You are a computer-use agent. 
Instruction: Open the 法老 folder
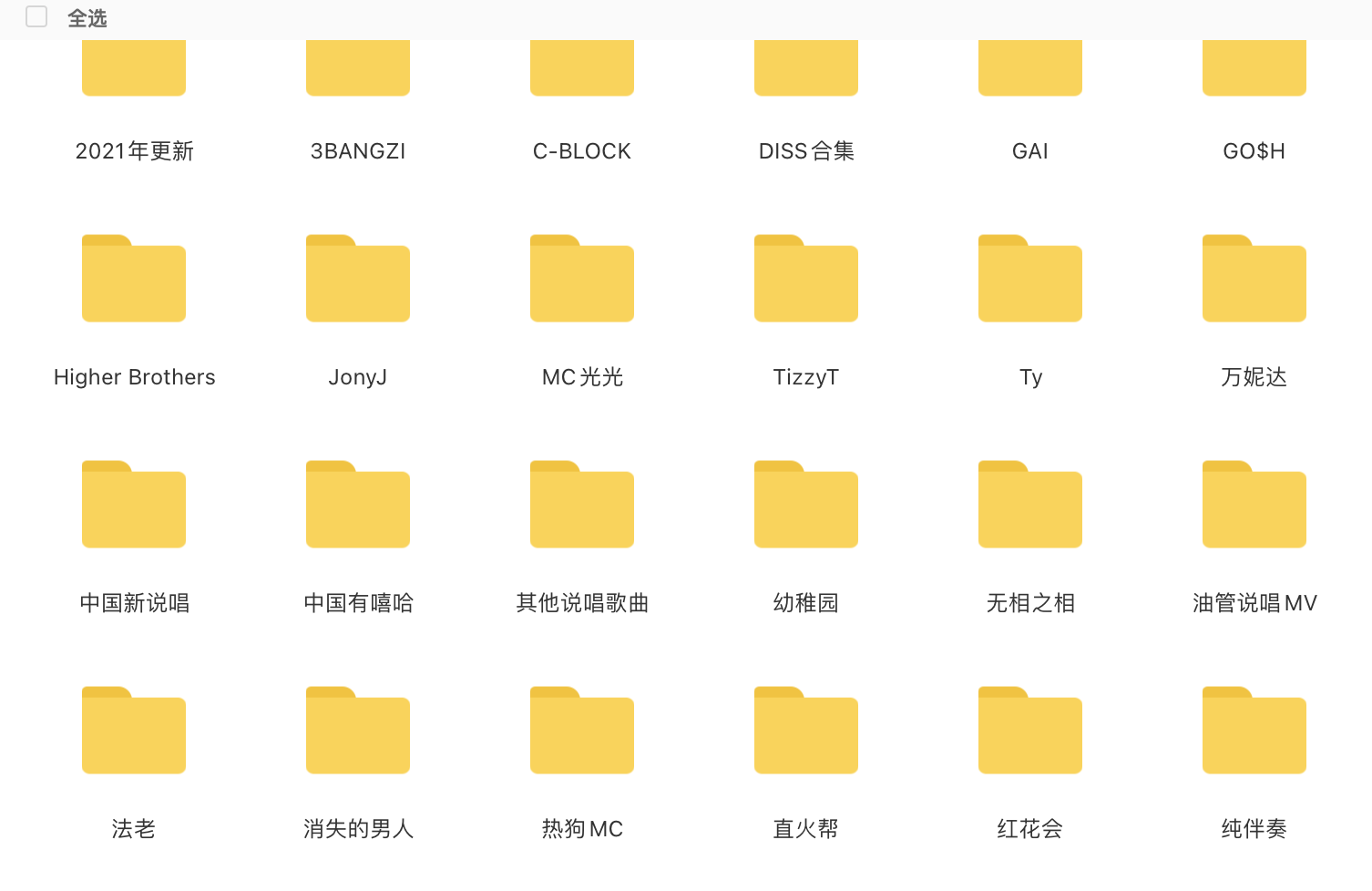134,732
